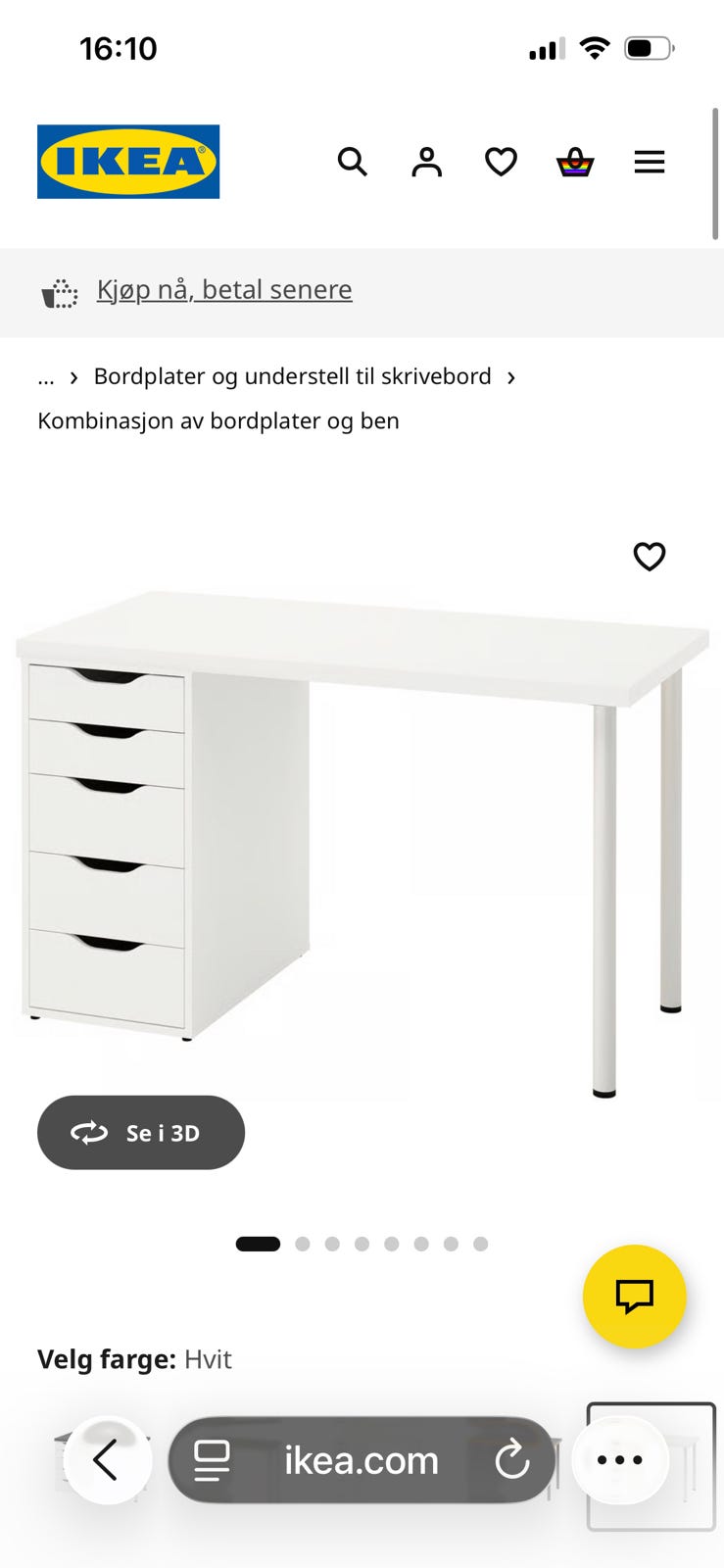The width and height of the screenshot is (724, 1568).
Task: Select the Hvit color option
Action: [207, 1359]
